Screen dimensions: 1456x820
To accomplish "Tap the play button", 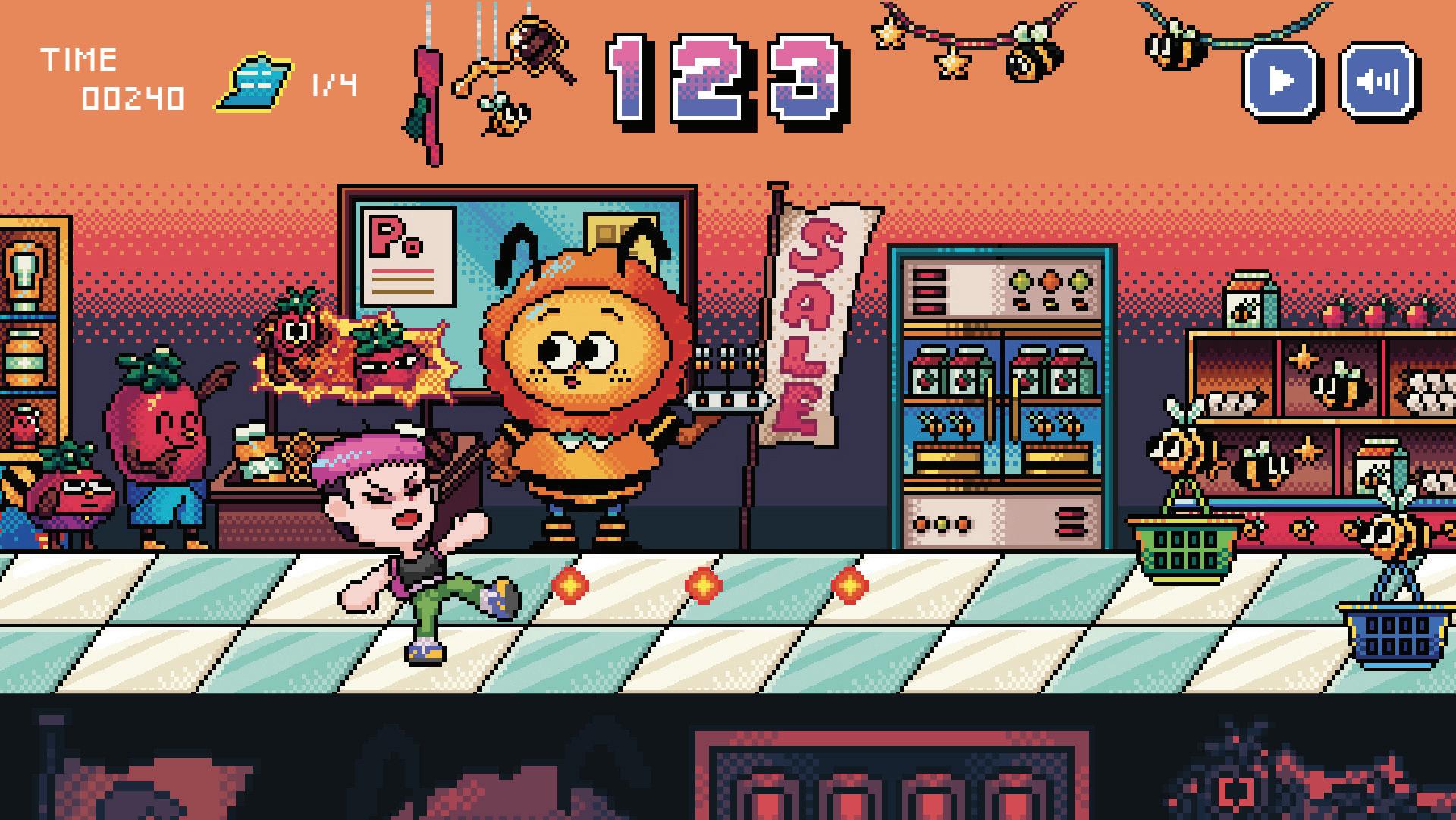I will click(1281, 80).
